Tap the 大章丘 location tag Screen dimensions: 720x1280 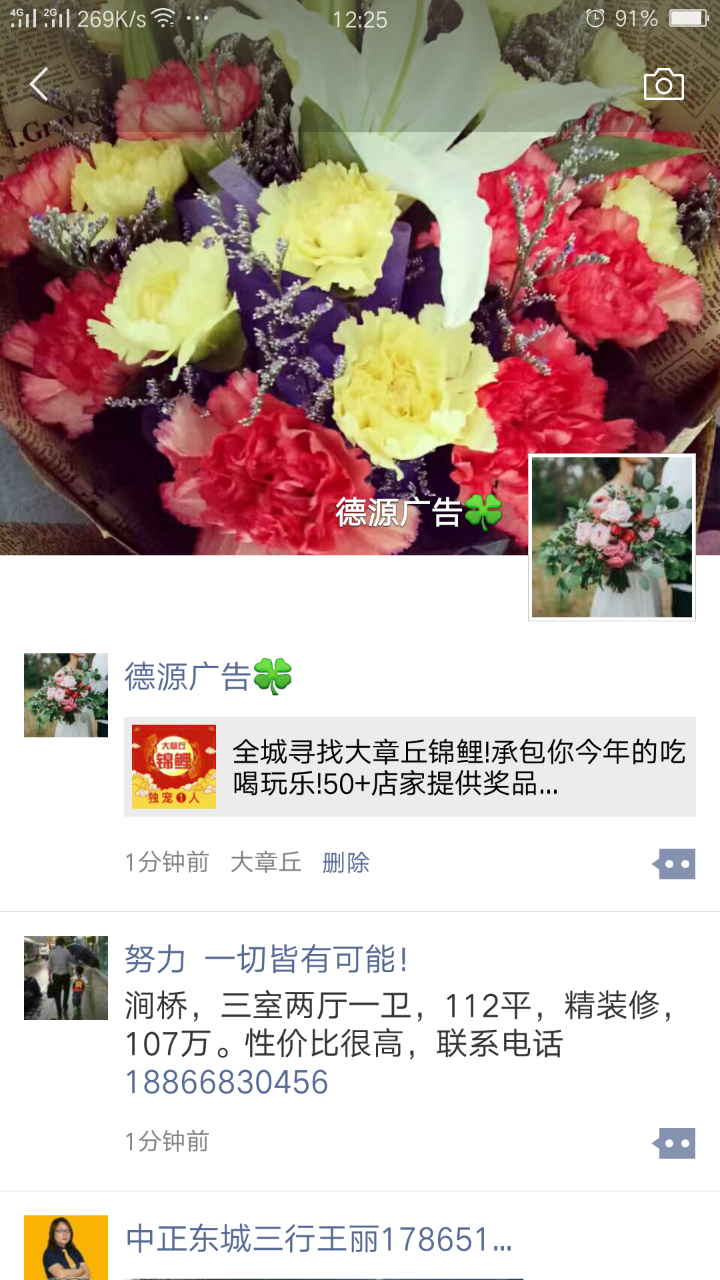266,863
